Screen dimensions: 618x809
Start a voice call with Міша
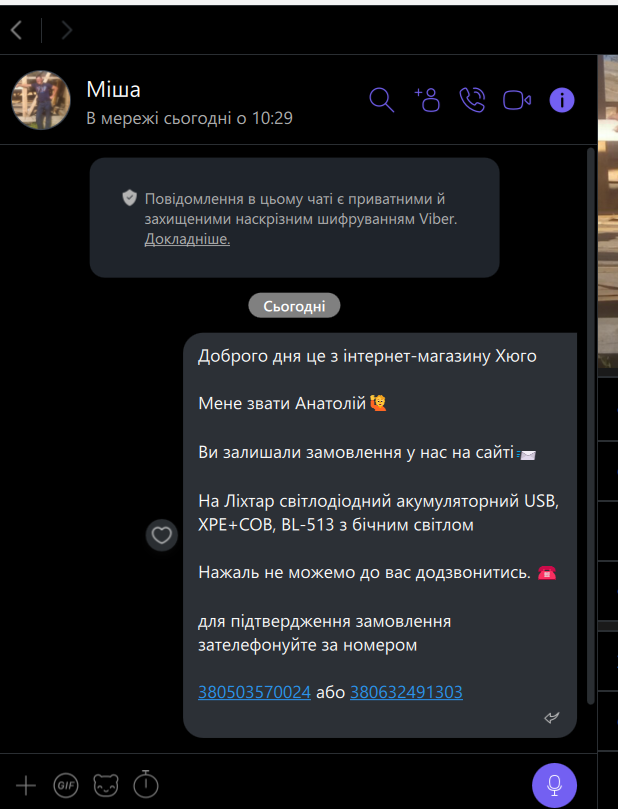[472, 99]
